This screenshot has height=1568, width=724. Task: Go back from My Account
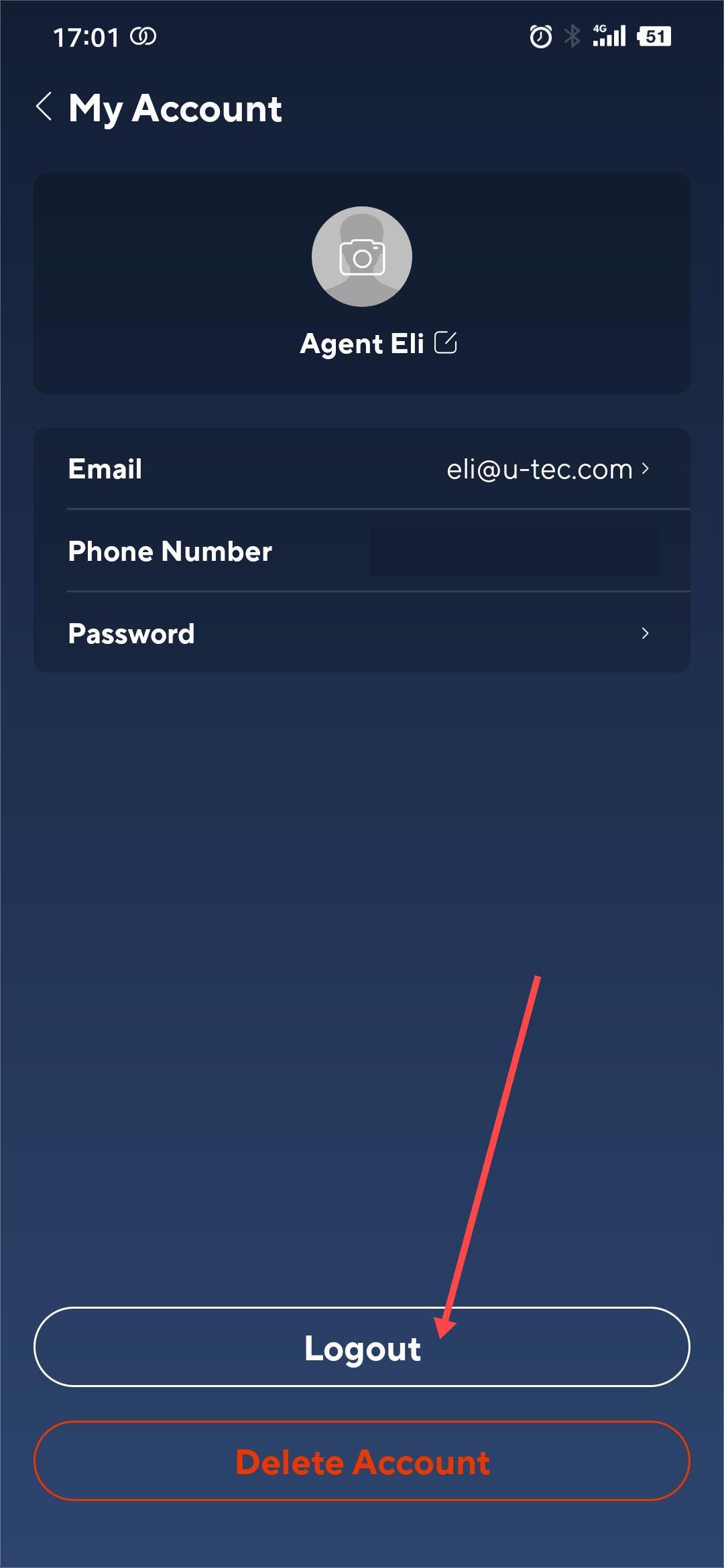pyautogui.click(x=44, y=107)
